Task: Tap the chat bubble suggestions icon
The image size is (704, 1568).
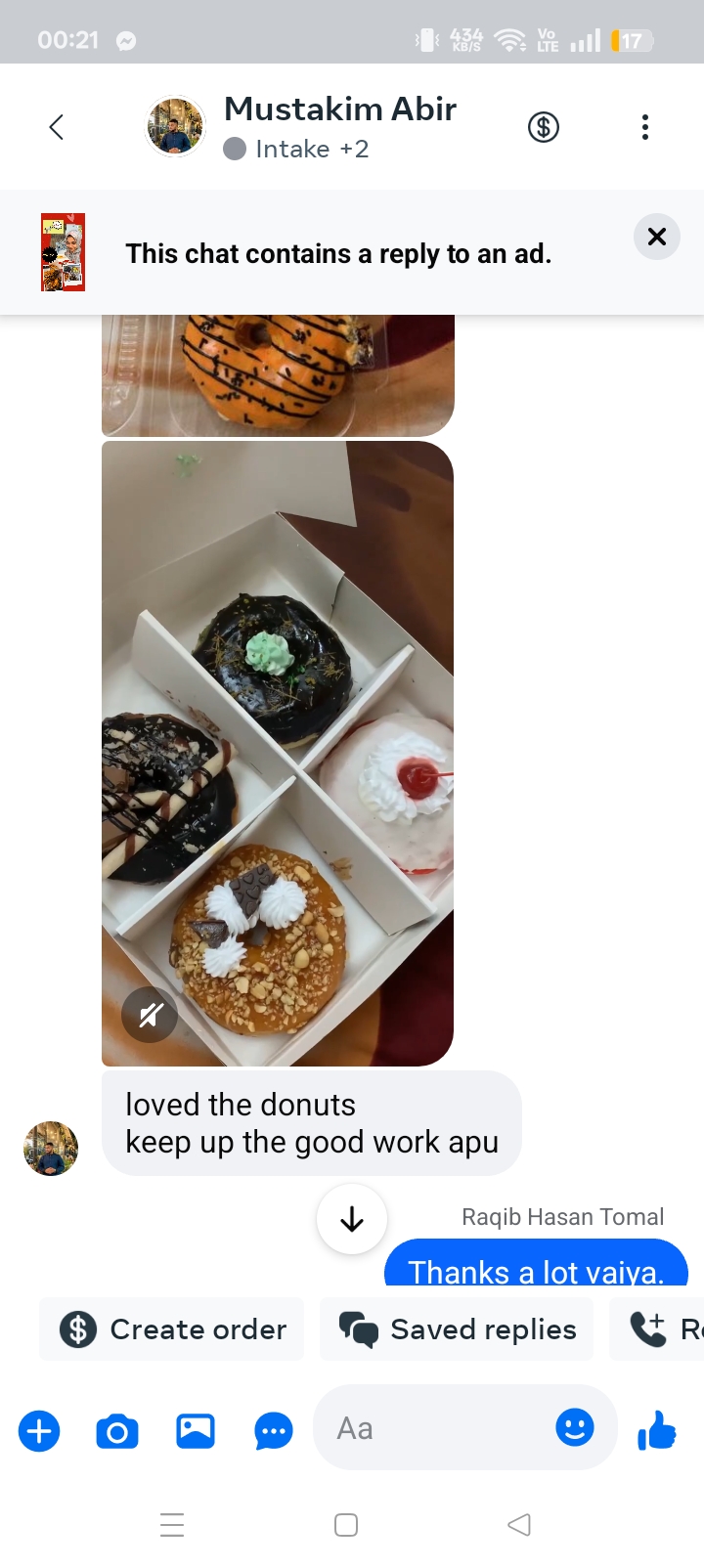Action: click(274, 1432)
